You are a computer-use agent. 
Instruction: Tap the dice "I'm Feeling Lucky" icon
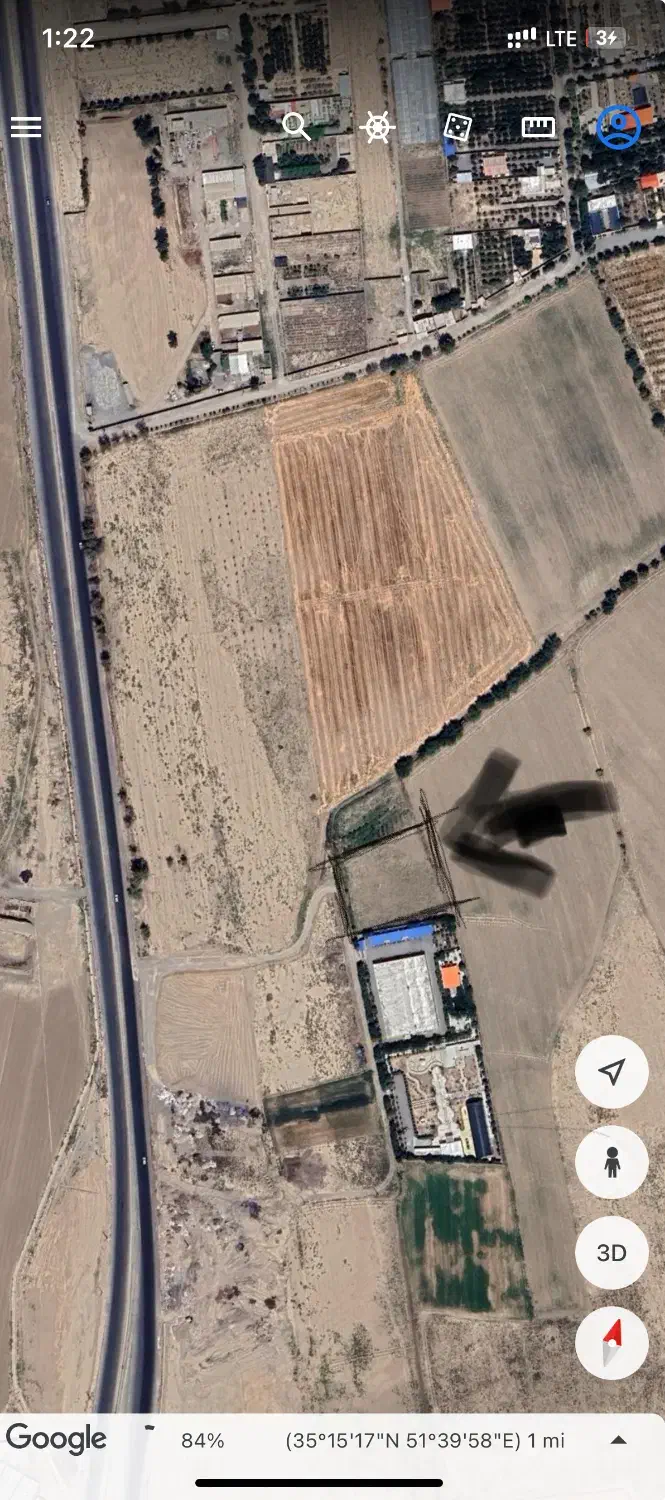coord(457,127)
